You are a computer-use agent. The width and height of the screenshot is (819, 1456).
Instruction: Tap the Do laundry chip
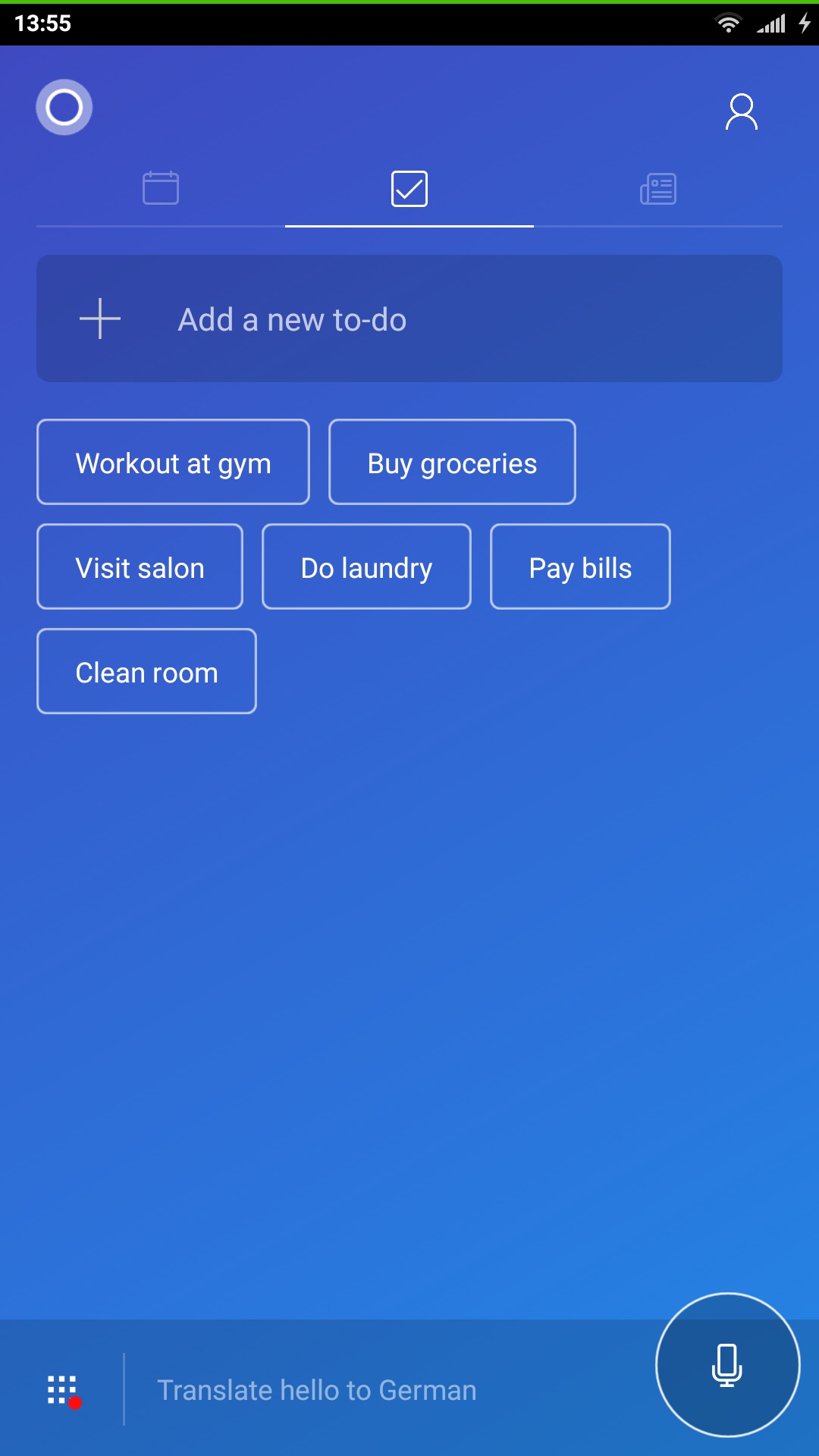366,566
